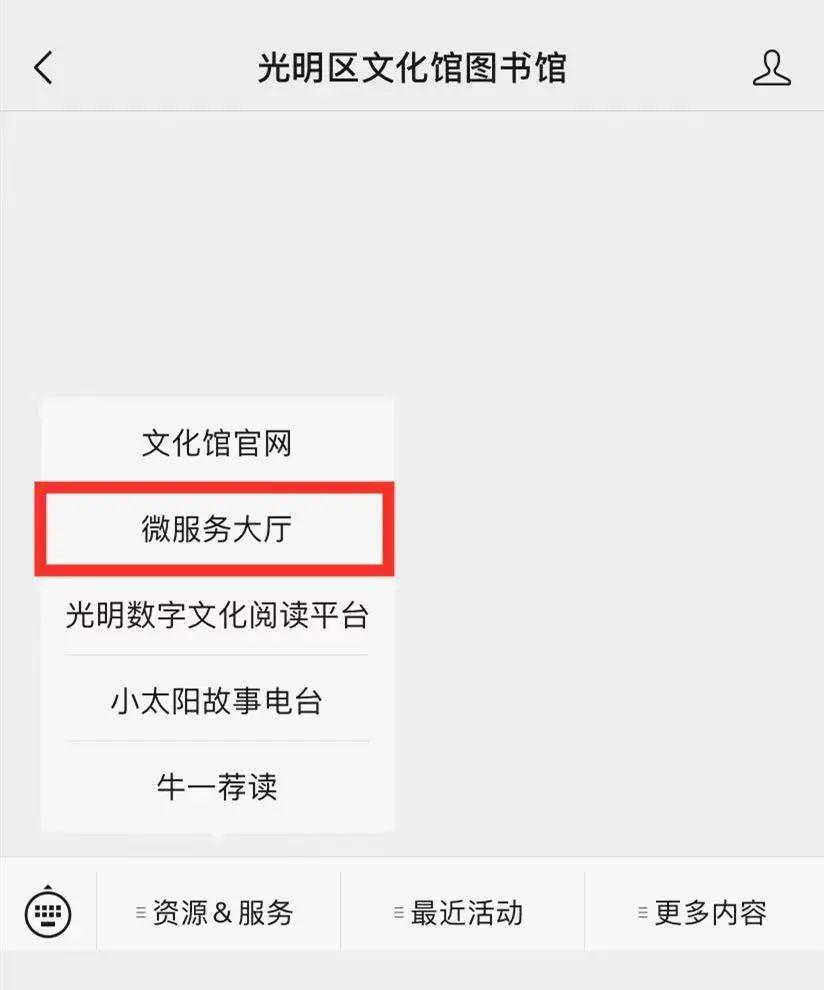This screenshot has height=990, width=824.
Task: Expand the 更多内容 bottom menu
Action: (x=705, y=912)
